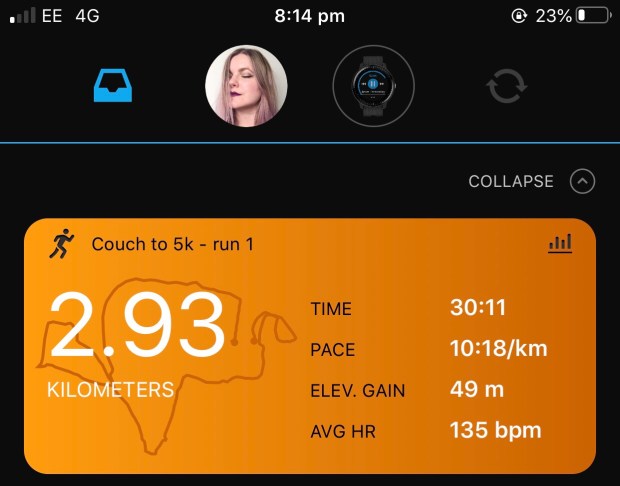Tap the sync refresh icon
The width and height of the screenshot is (620, 486).
click(506, 87)
